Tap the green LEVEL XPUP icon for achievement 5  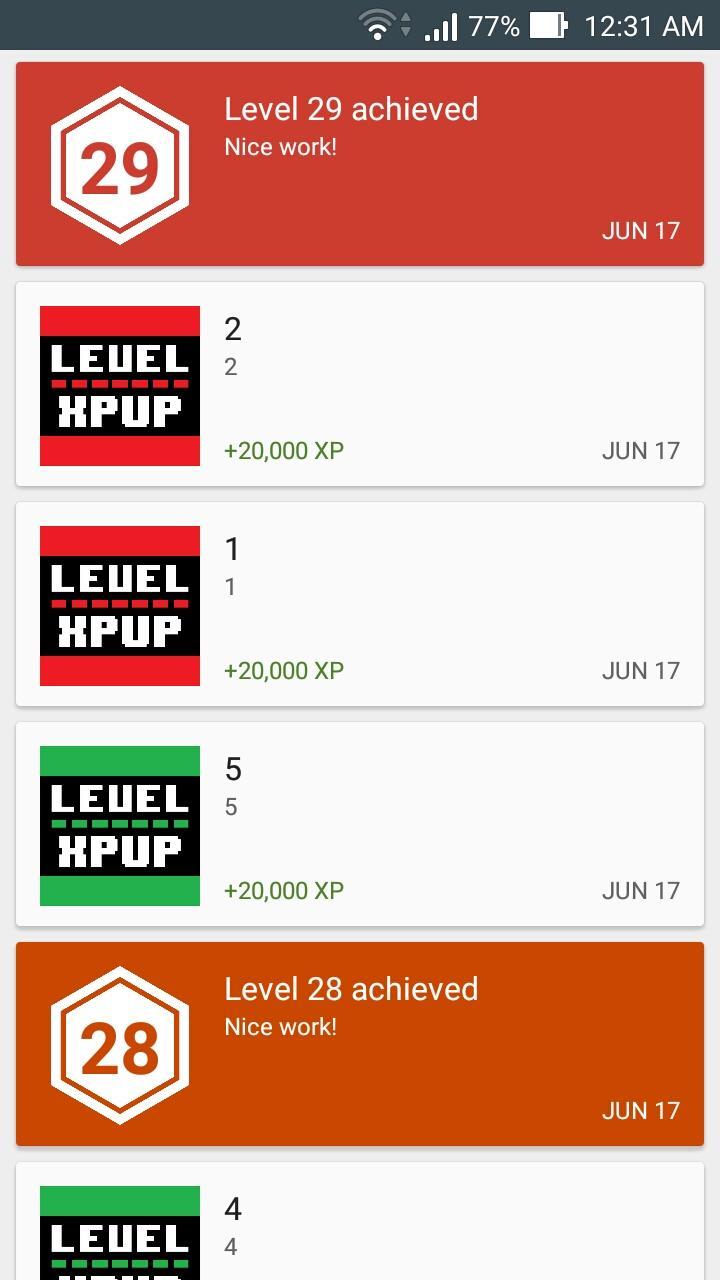point(119,824)
